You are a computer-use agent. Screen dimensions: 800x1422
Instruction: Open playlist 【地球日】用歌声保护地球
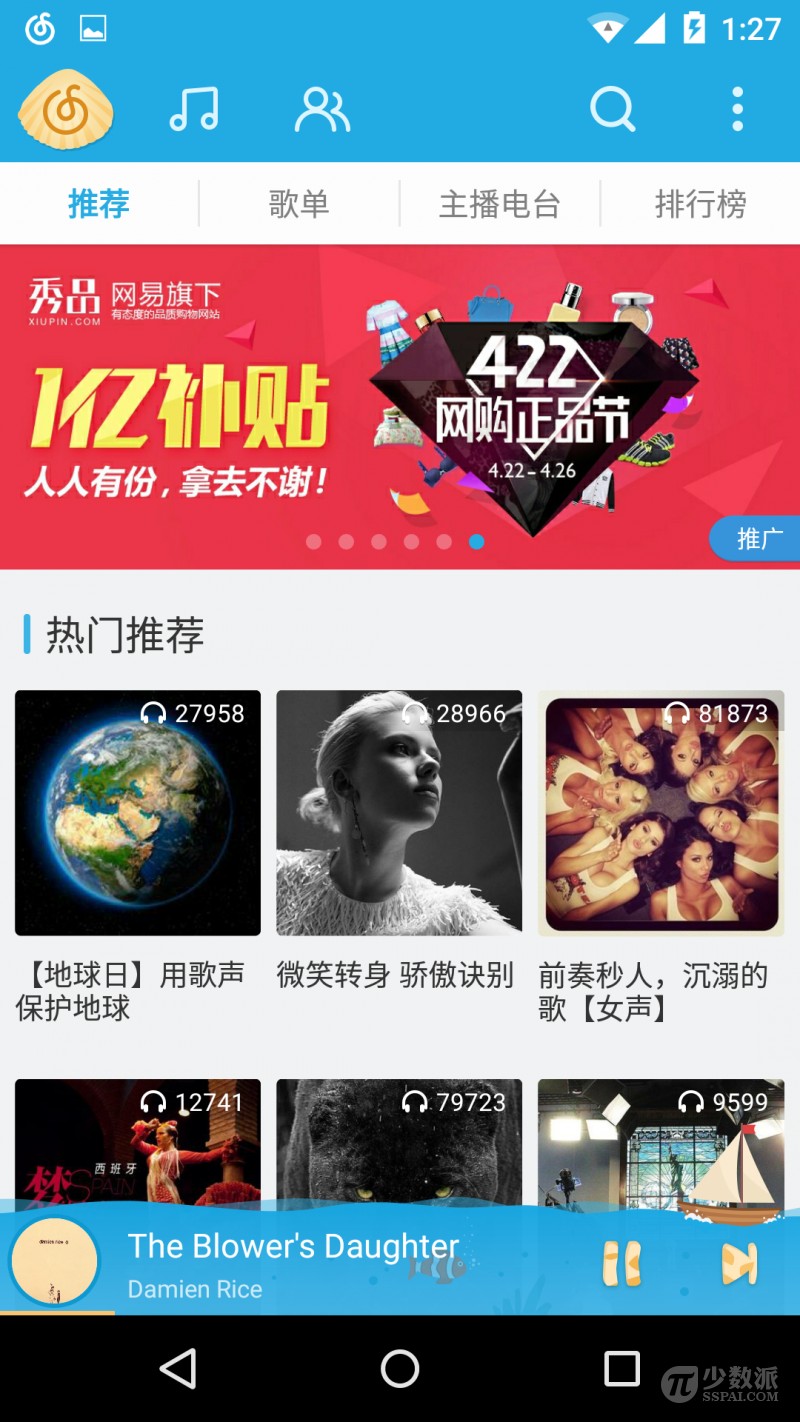(x=138, y=813)
